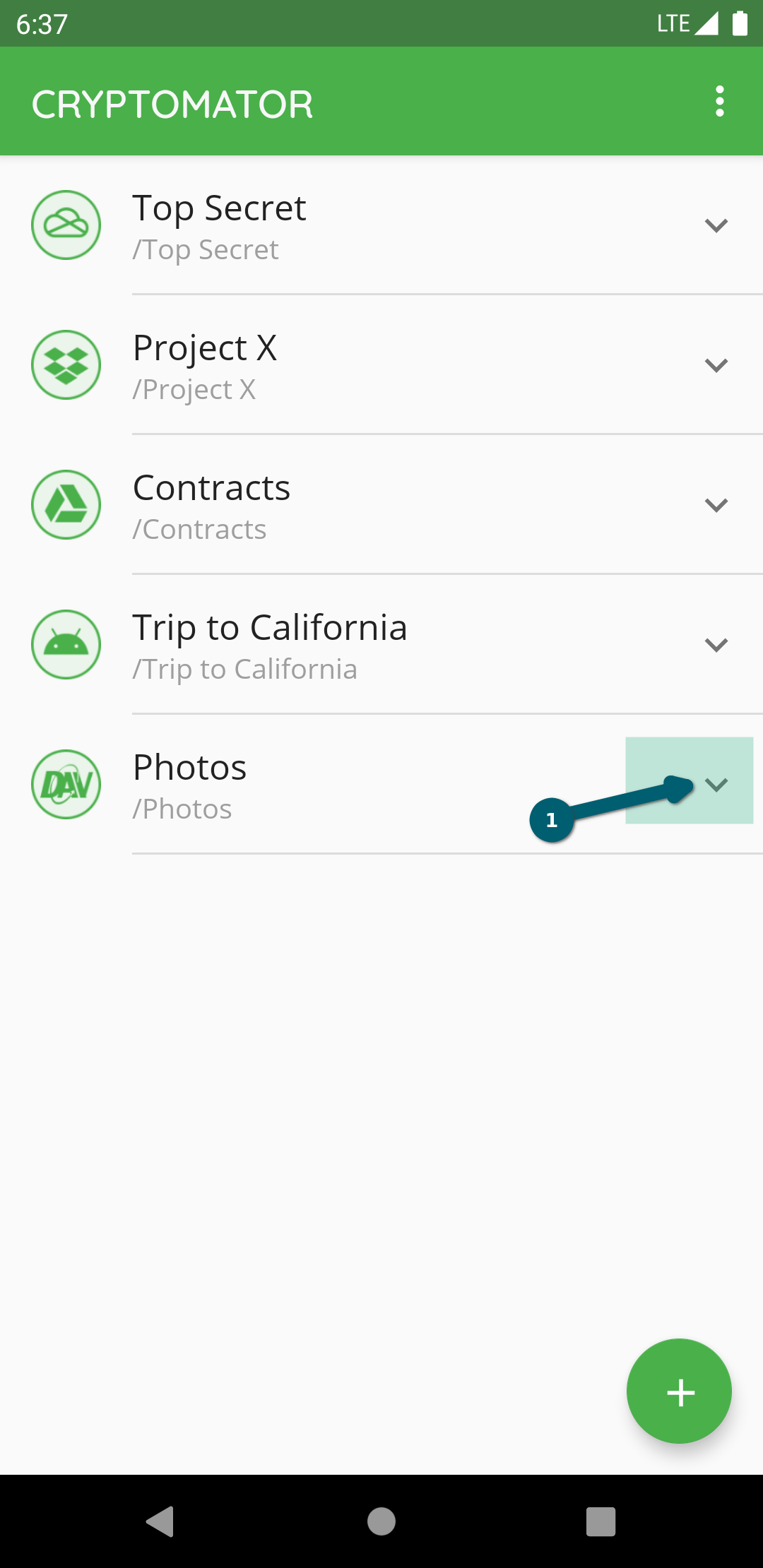Go to the device home screen
This screenshot has width=763, height=1568.
click(x=381, y=1521)
